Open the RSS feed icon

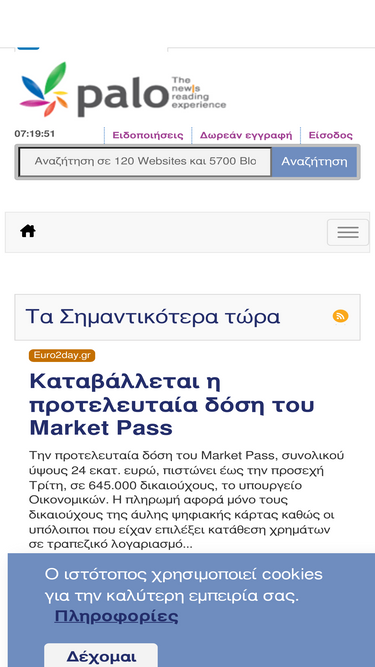pos(341,316)
